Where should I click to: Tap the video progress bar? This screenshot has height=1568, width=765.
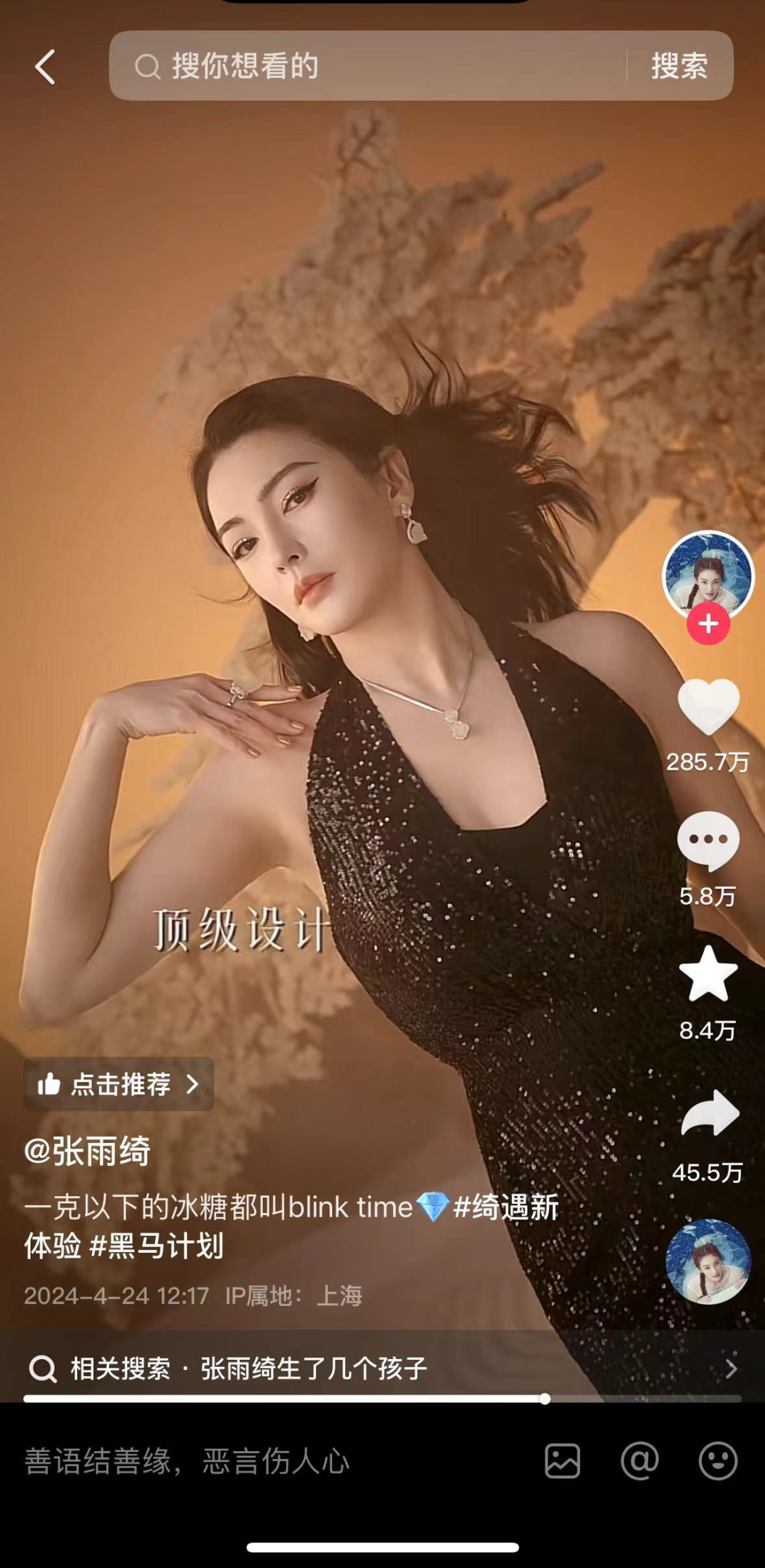tap(382, 1399)
